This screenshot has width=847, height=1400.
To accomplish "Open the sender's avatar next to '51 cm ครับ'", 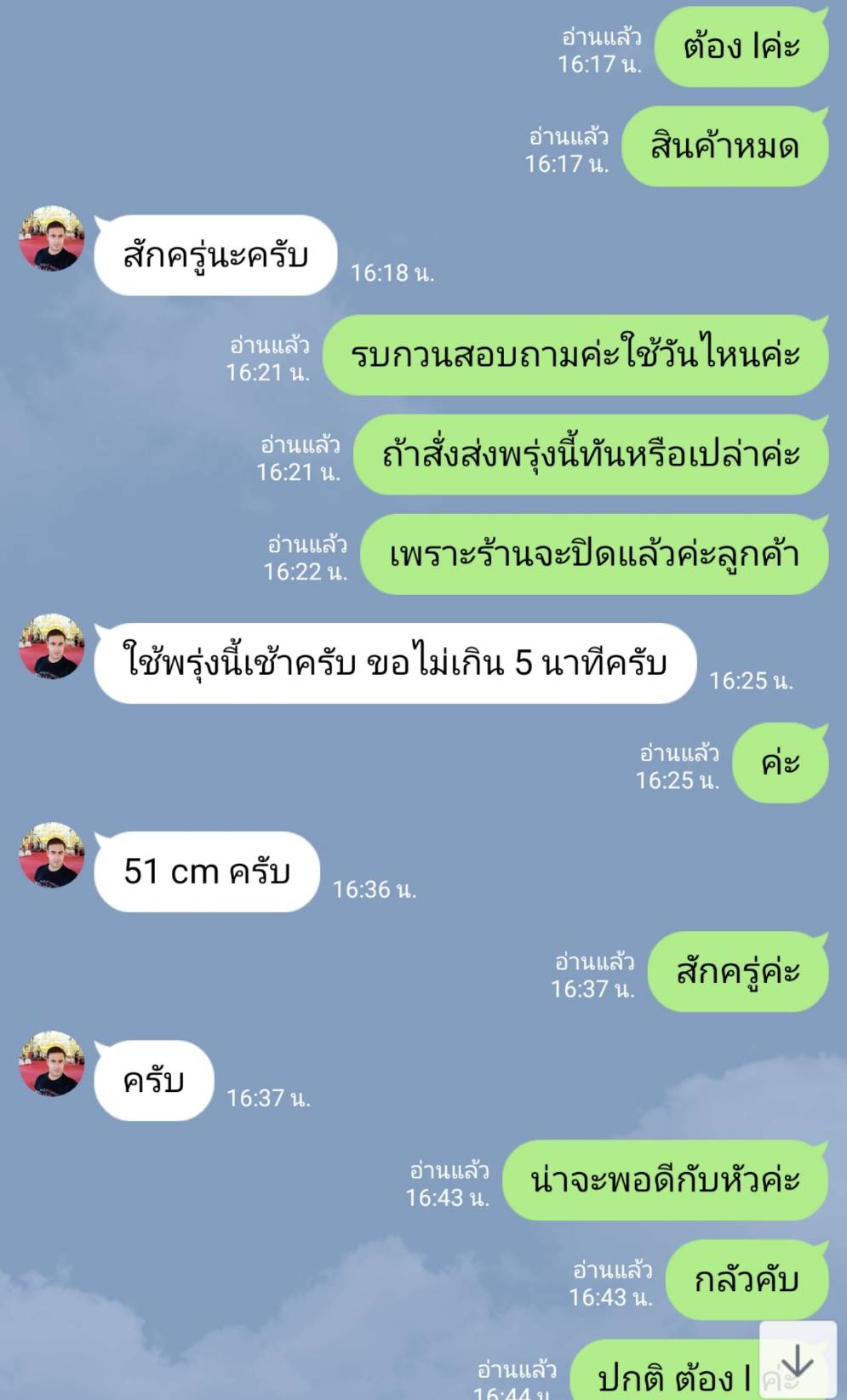I will pos(52,854).
